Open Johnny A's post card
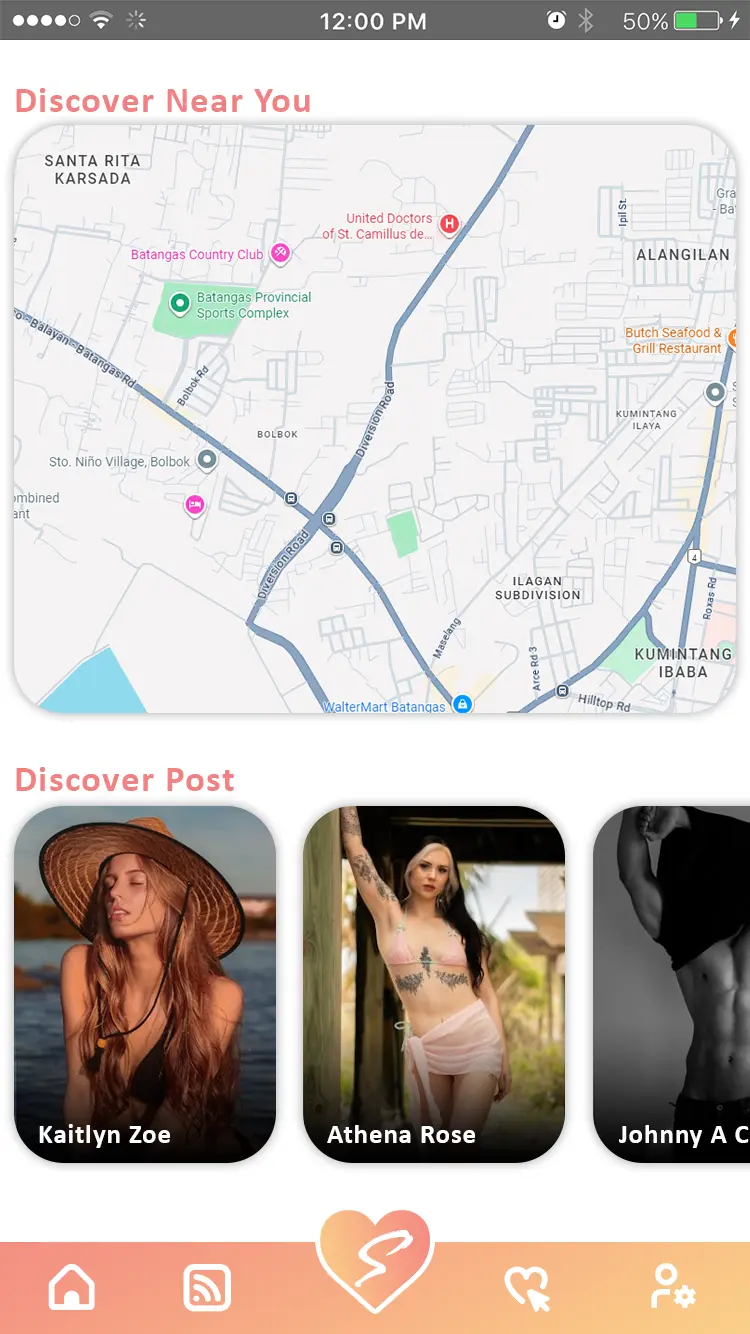 671,984
